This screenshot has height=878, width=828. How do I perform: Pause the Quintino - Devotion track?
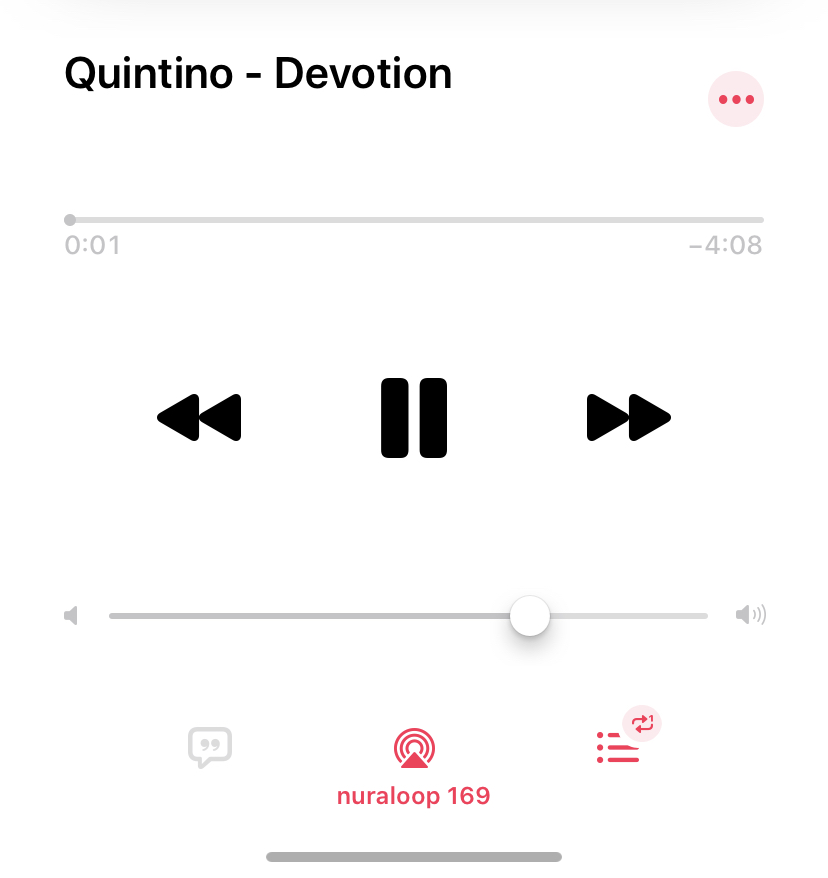coord(414,418)
